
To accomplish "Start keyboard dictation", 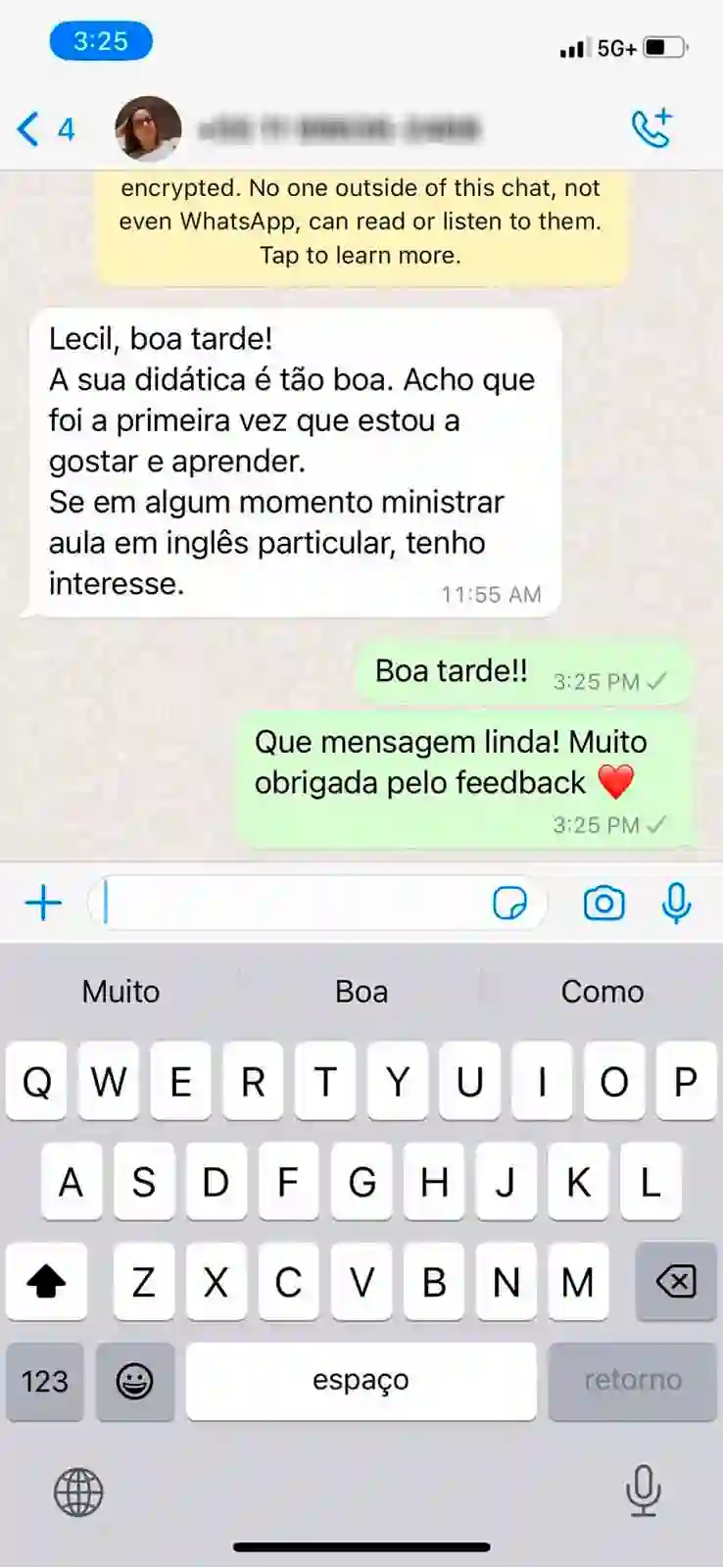I will 643,1491.
